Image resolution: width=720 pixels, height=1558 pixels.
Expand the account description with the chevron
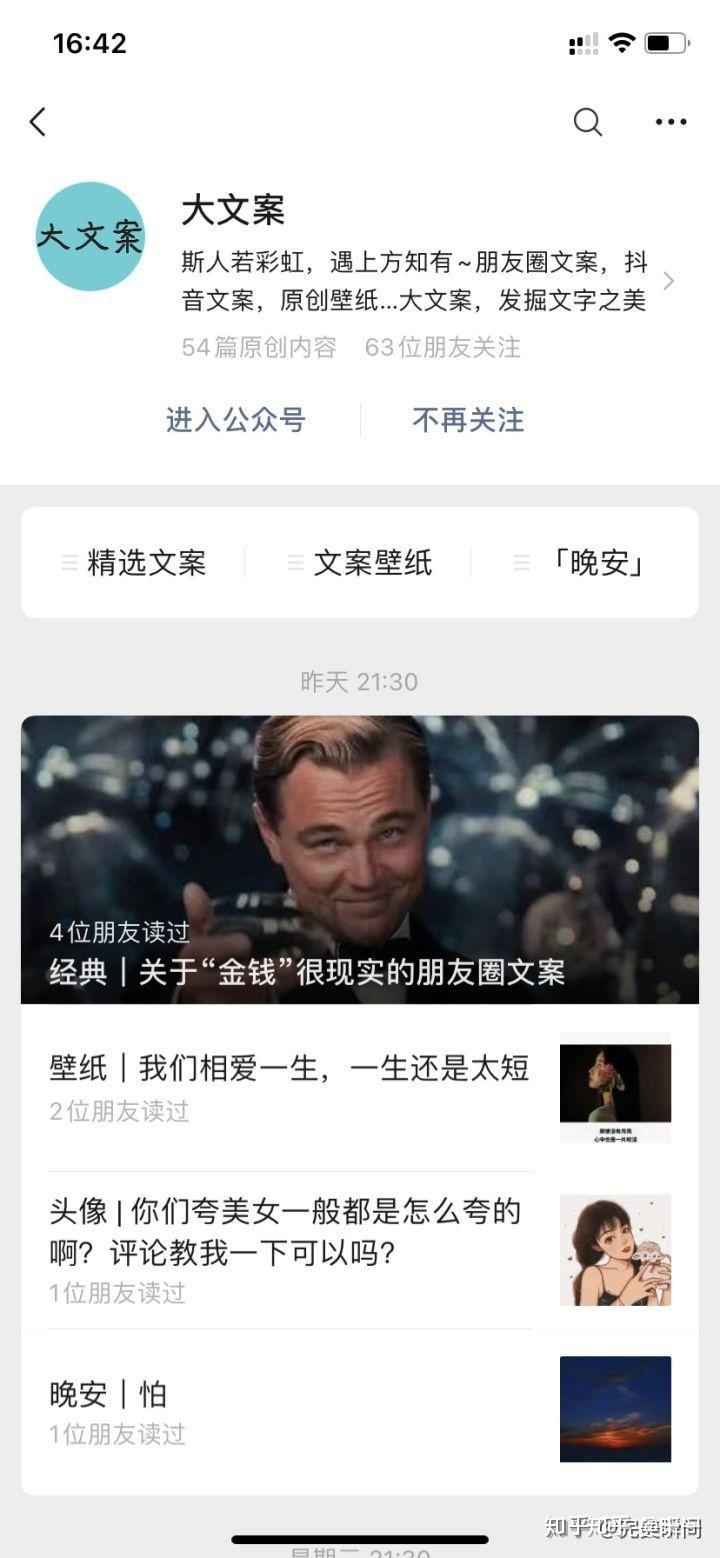click(x=670, y=282)
